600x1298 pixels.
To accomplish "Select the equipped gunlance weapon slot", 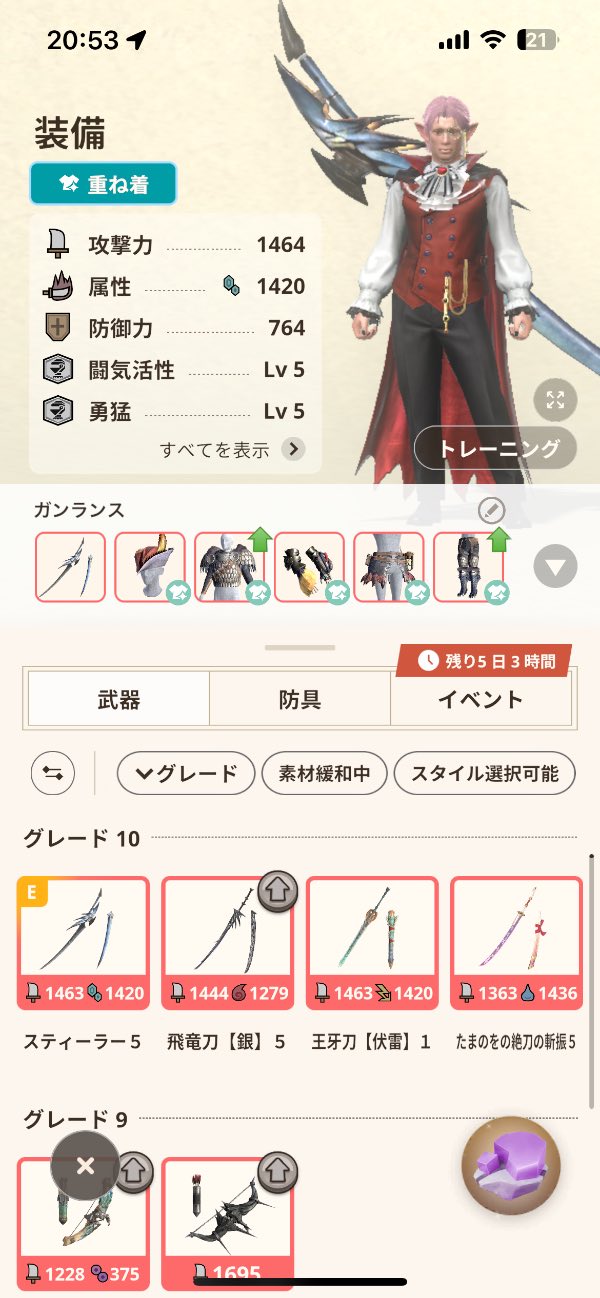I will [x=70, y=567].
